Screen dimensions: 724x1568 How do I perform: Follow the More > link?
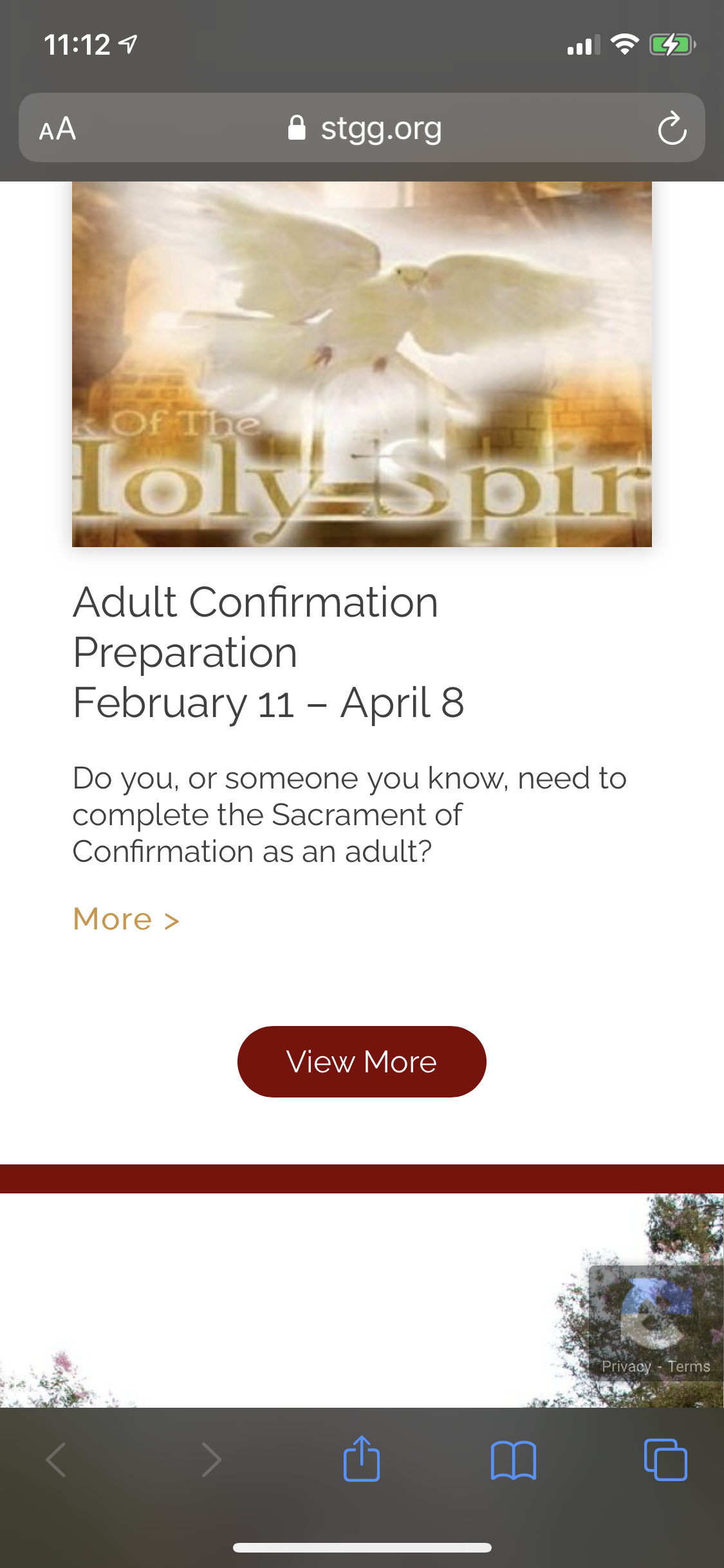pos(126,919)
